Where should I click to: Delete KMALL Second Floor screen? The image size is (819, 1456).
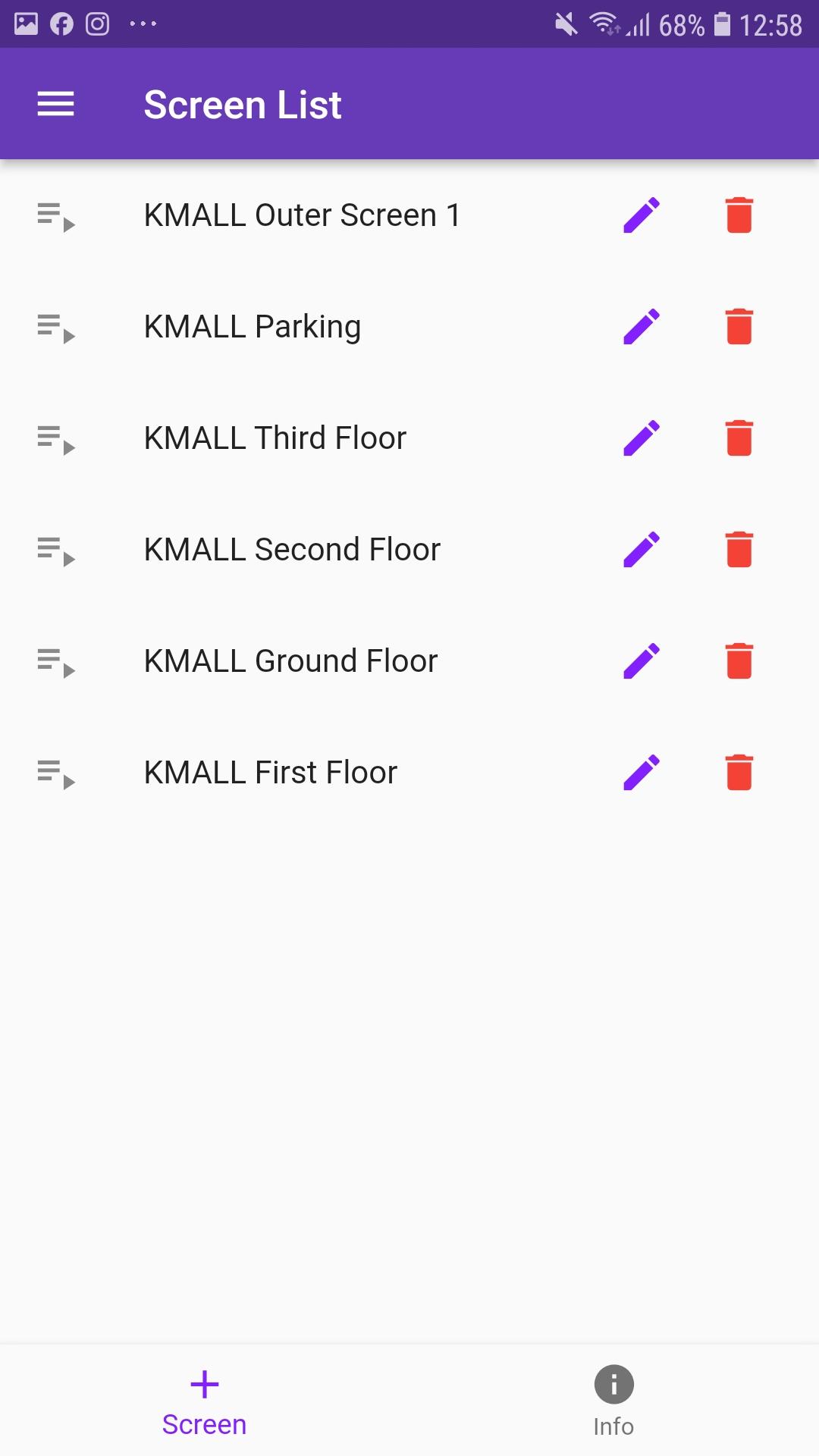point(739,550)
